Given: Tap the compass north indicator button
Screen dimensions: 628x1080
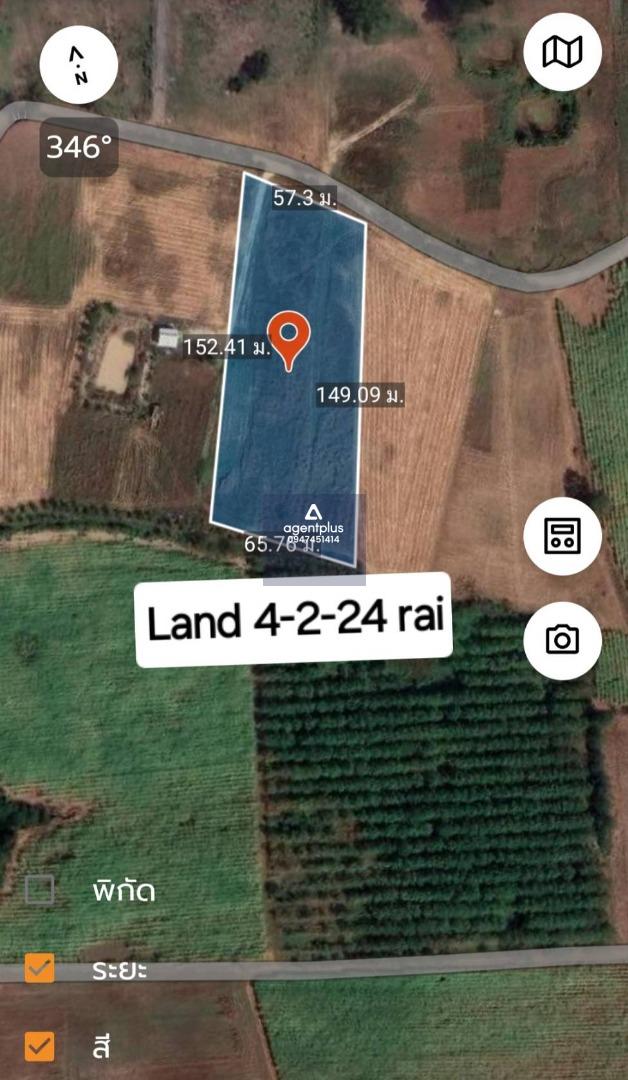Looking at the screenshot, I should pyautogui.click(x=79, y=65).
